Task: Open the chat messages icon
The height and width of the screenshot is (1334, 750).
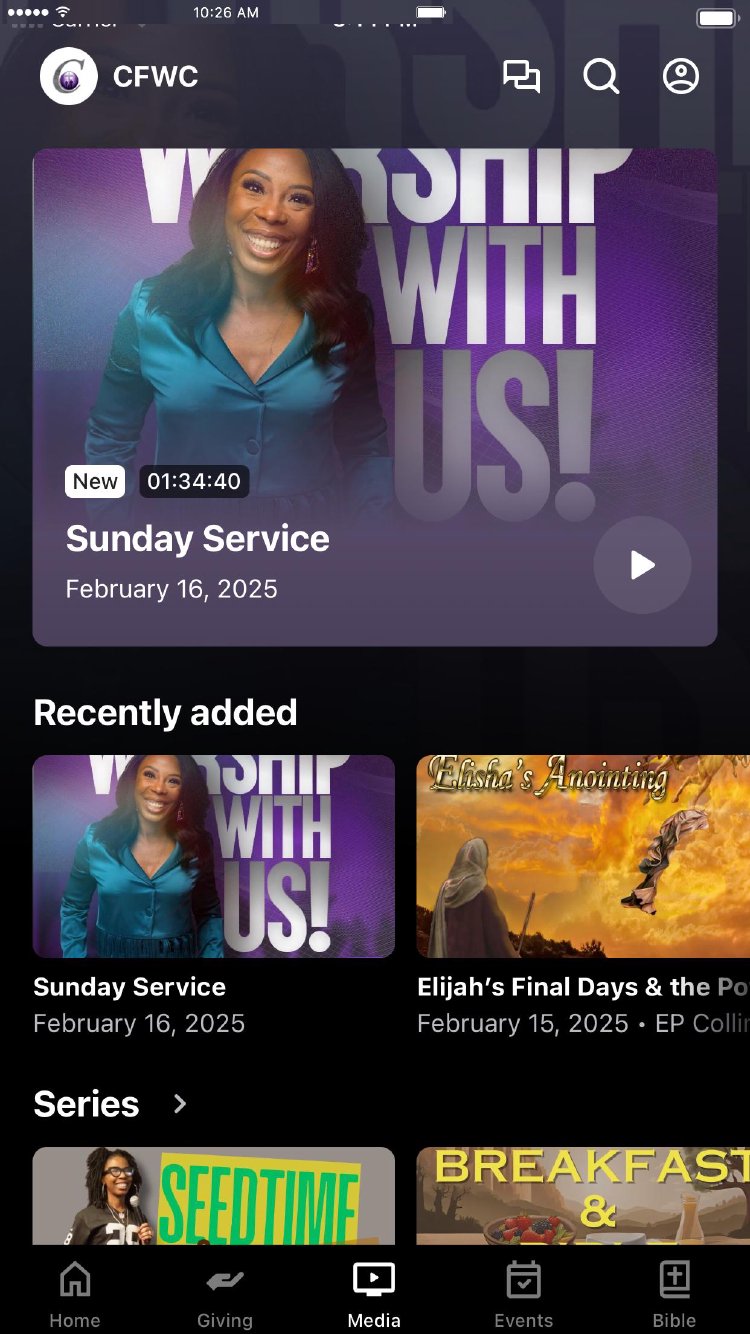Action: pos(521,77)
